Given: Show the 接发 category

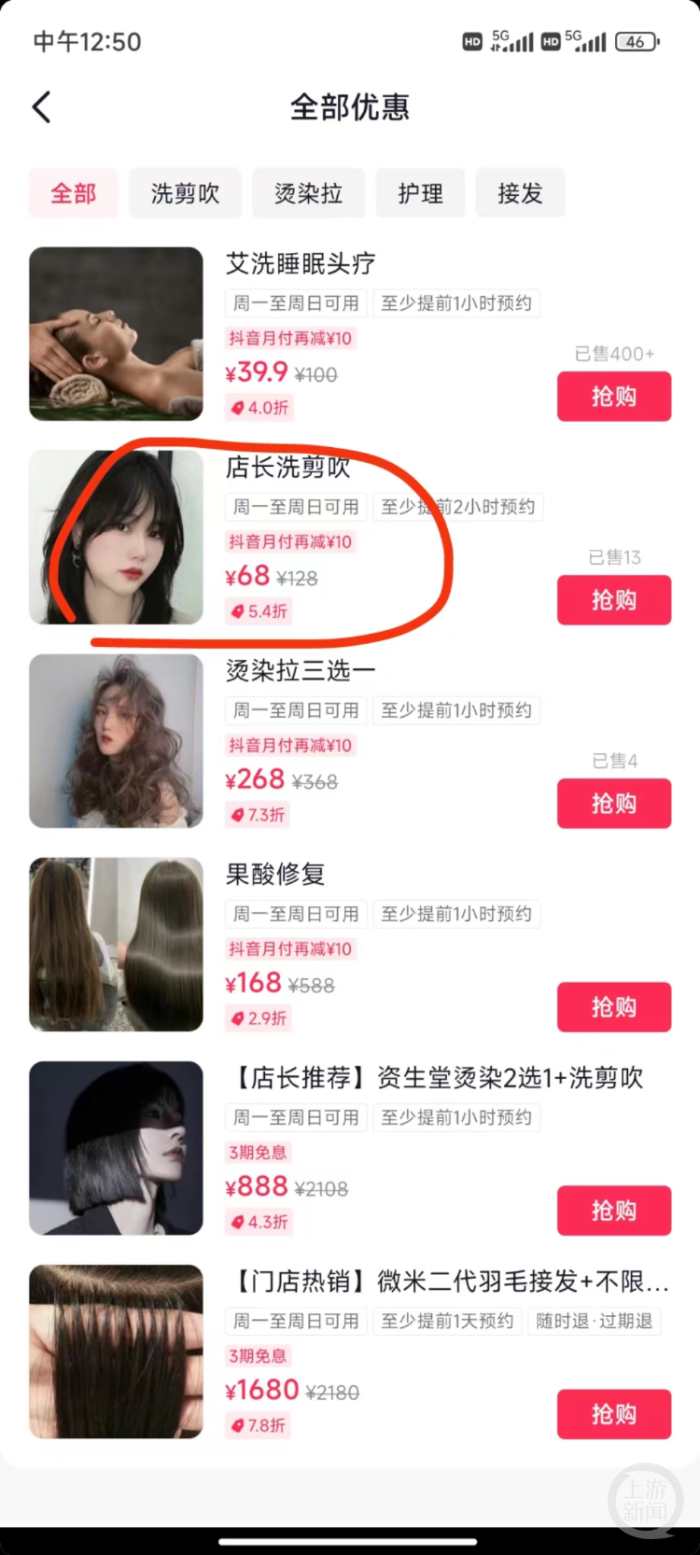Looking at the screenshot, I should pos(520,193).
